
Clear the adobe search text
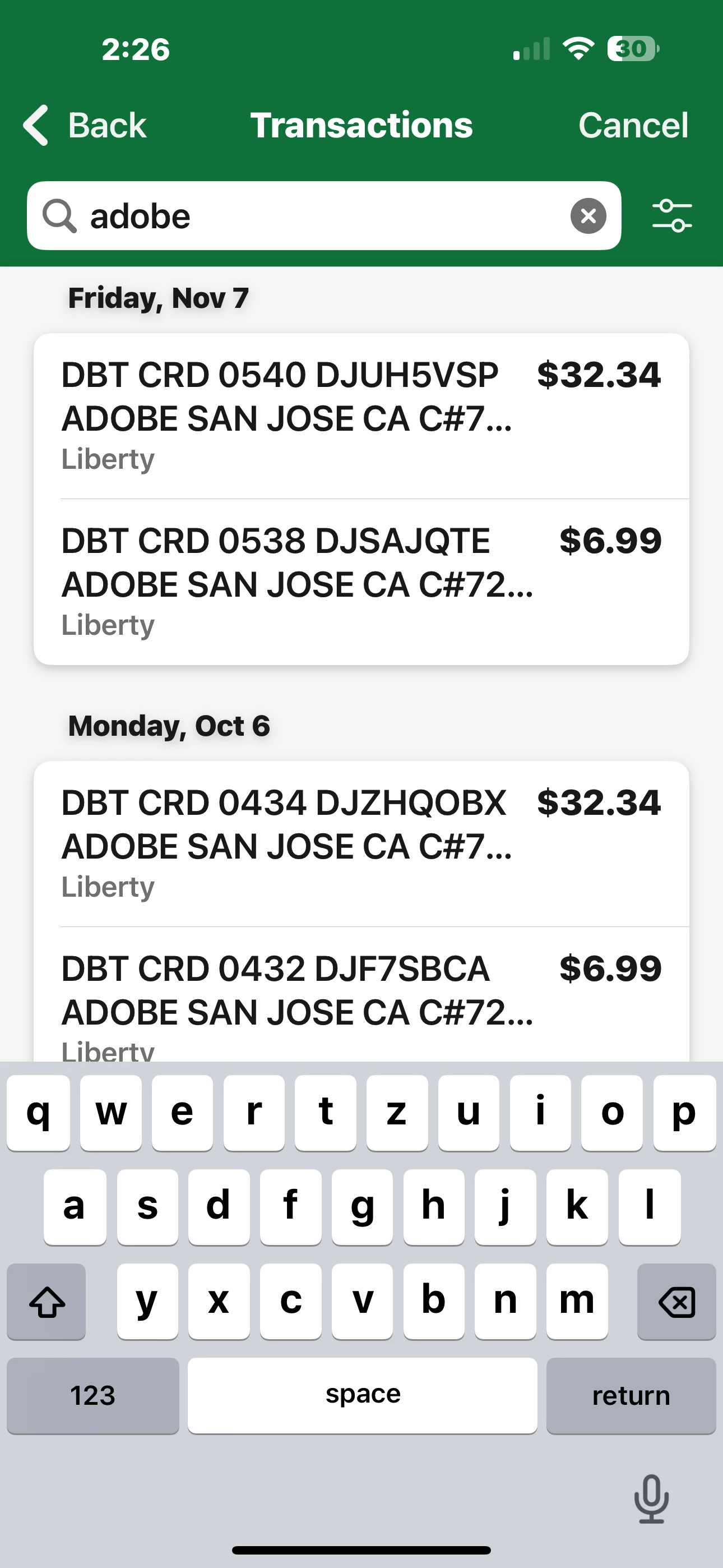(588, 216)
